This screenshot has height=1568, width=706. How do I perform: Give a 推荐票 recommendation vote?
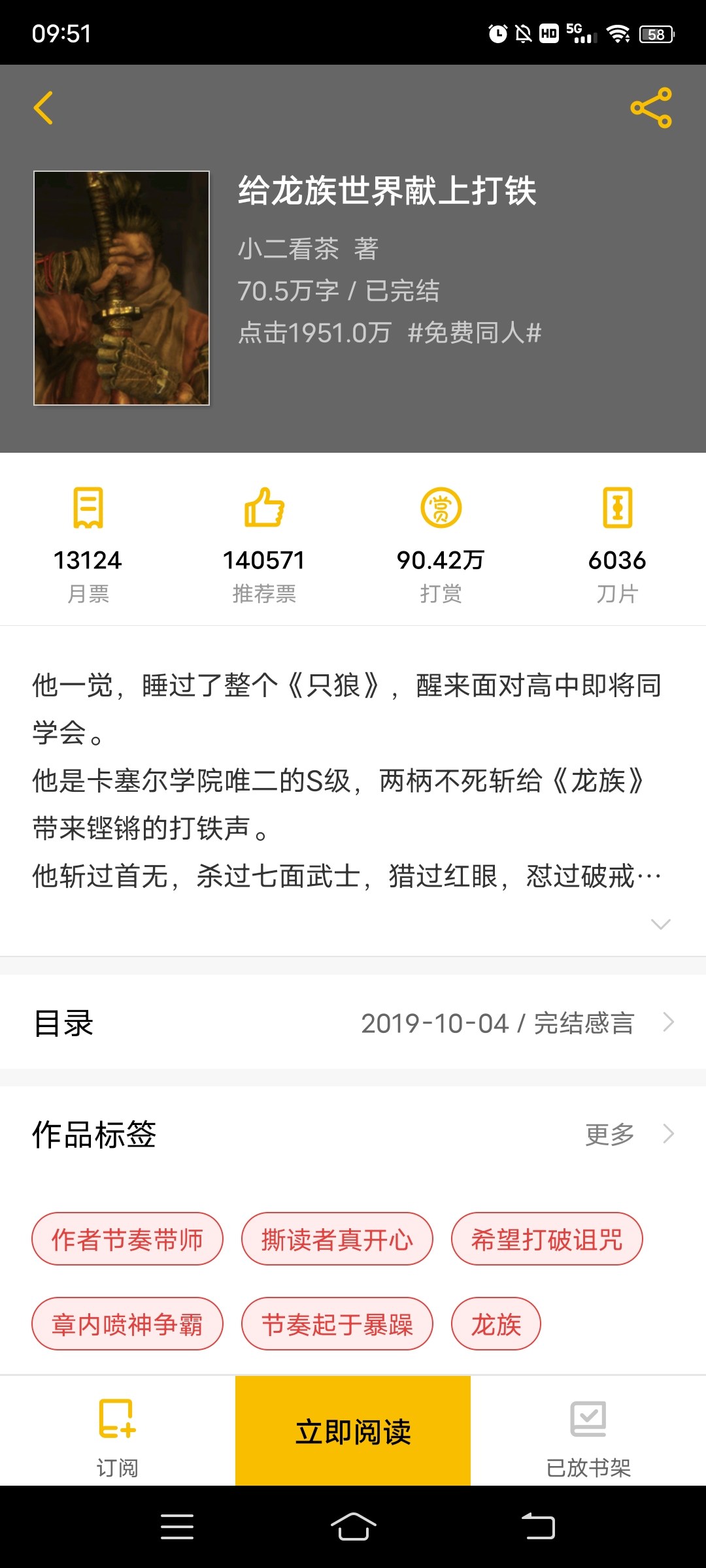(x=264, y=544)
